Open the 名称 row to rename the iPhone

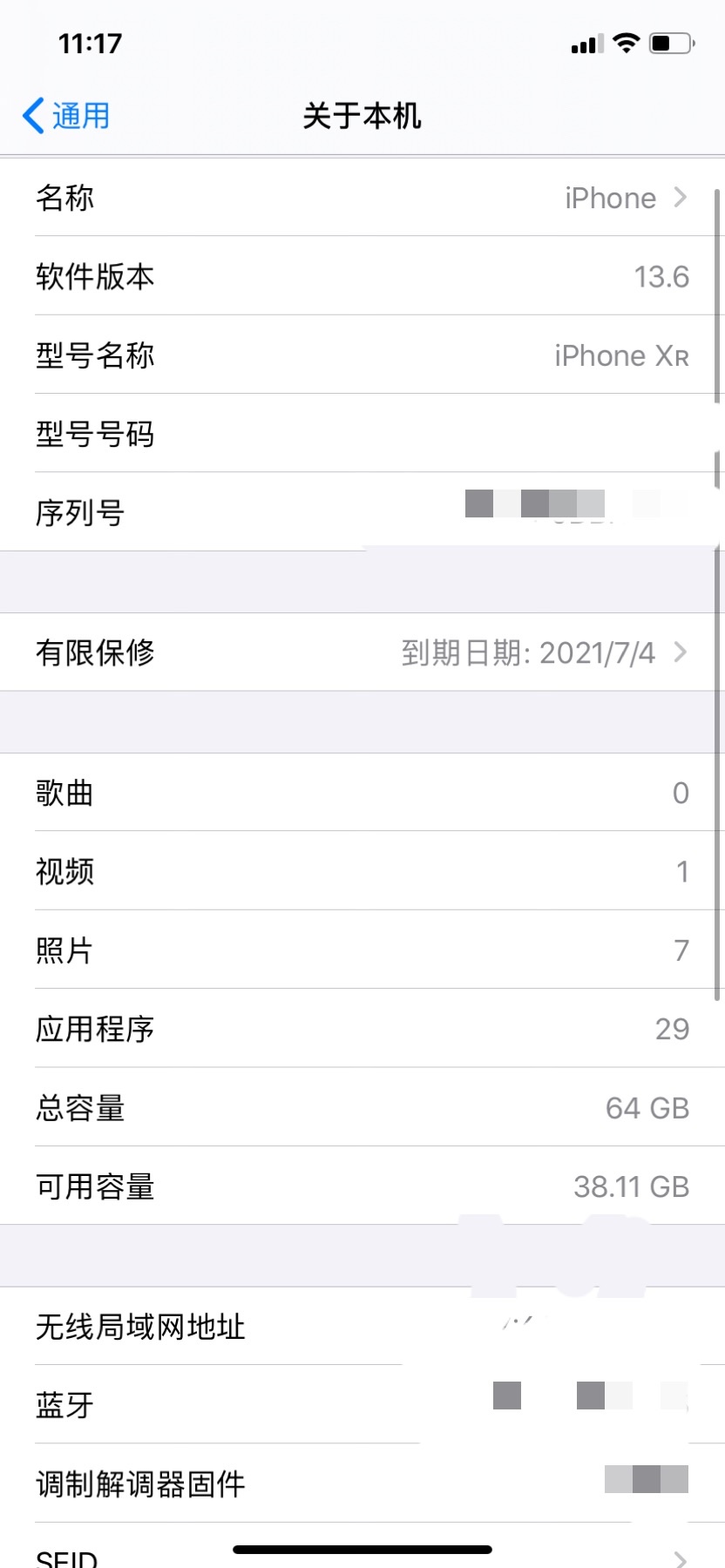[x=362, y=198]
